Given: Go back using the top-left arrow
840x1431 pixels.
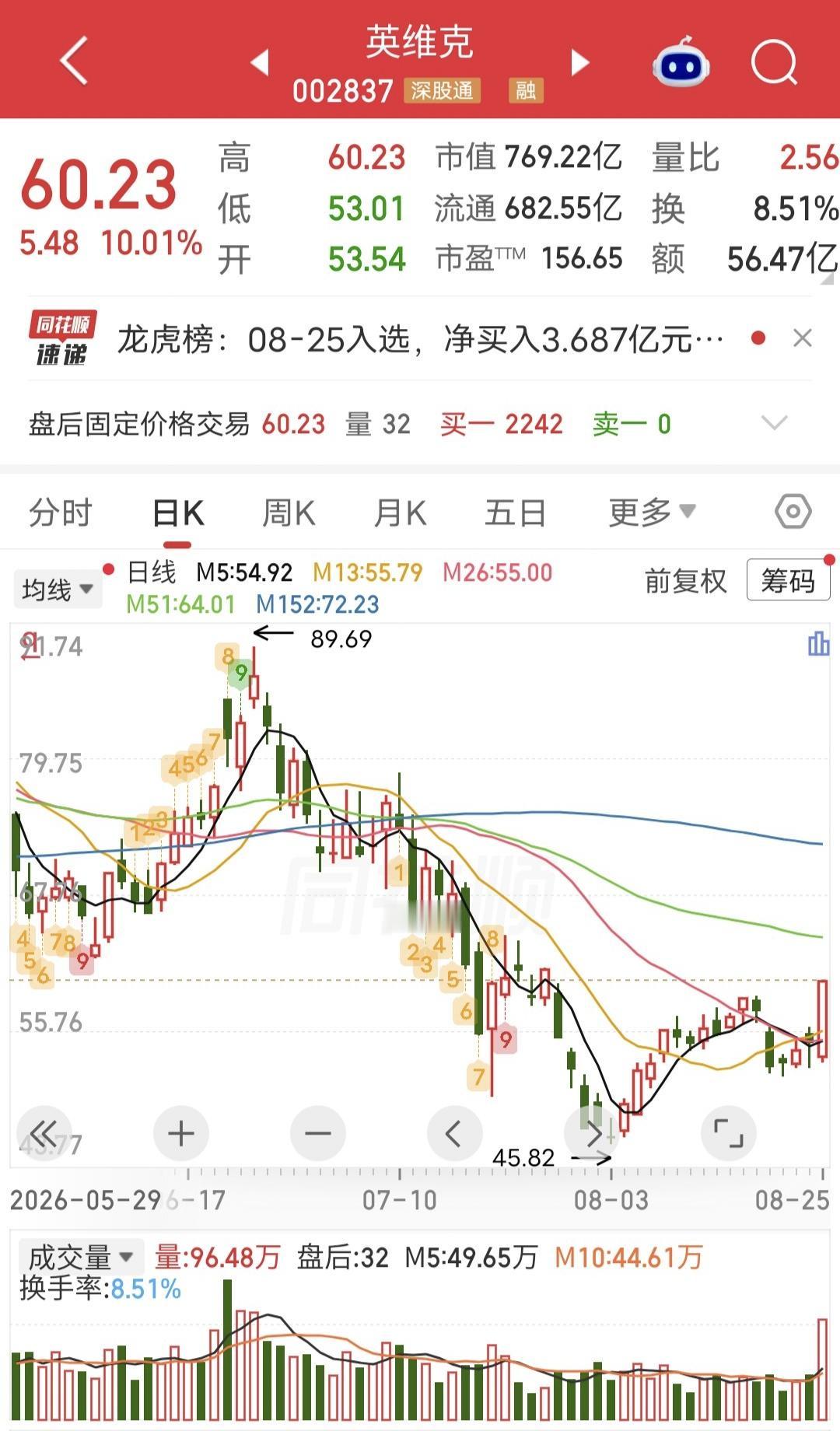Looking at the screenshot, I should click(74, 61).
